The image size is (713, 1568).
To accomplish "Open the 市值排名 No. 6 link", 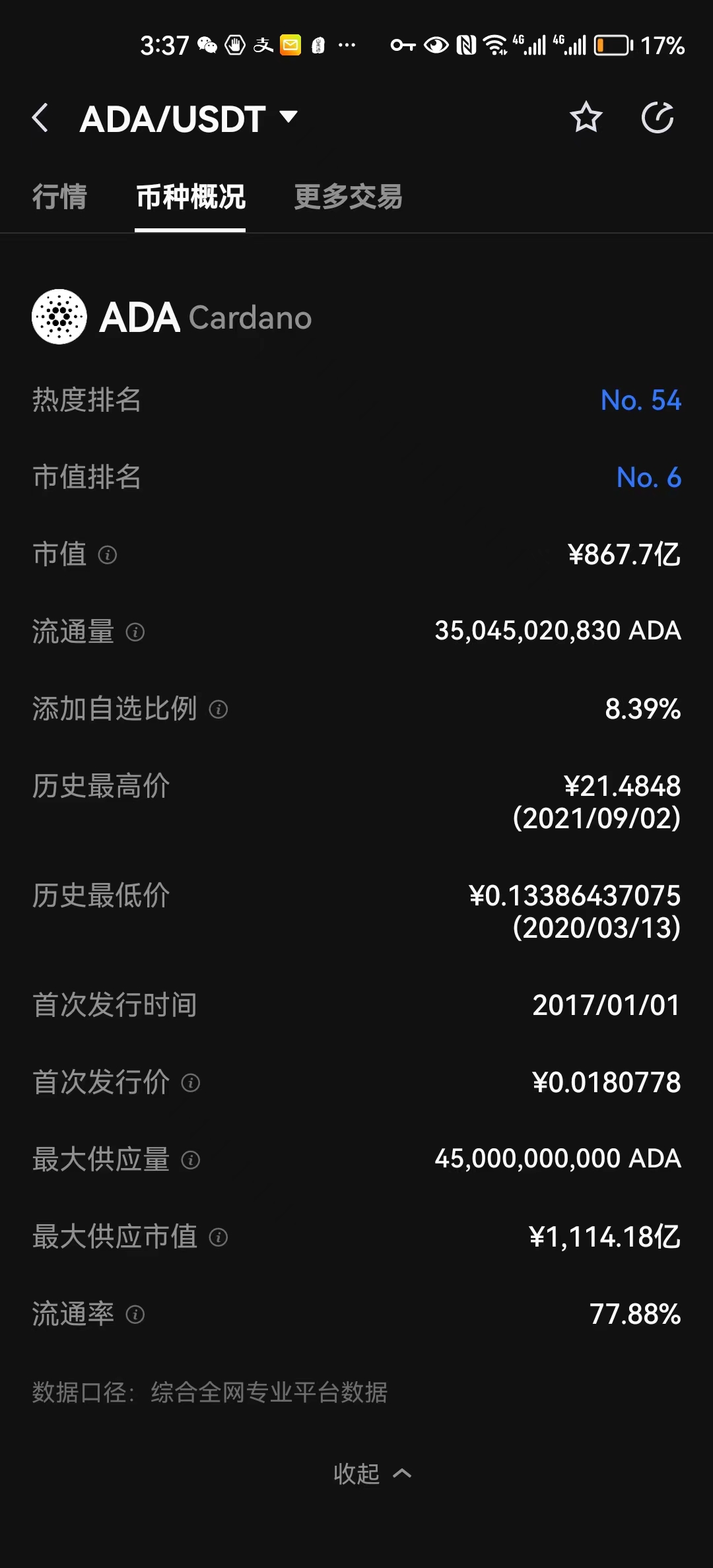I will (648, 477).
